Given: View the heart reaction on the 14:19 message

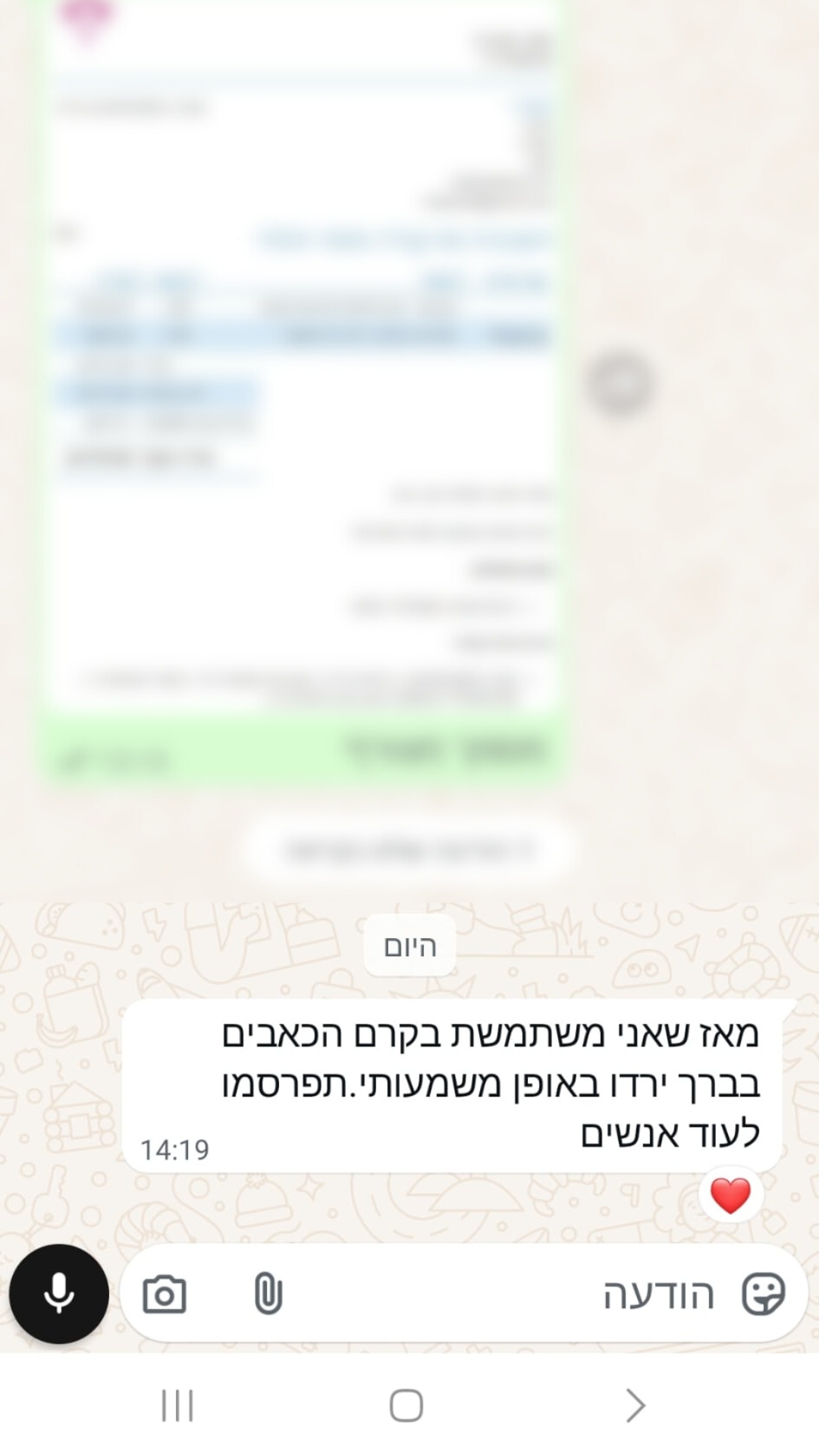Looking at the screenshot, I should (730, 1196).
